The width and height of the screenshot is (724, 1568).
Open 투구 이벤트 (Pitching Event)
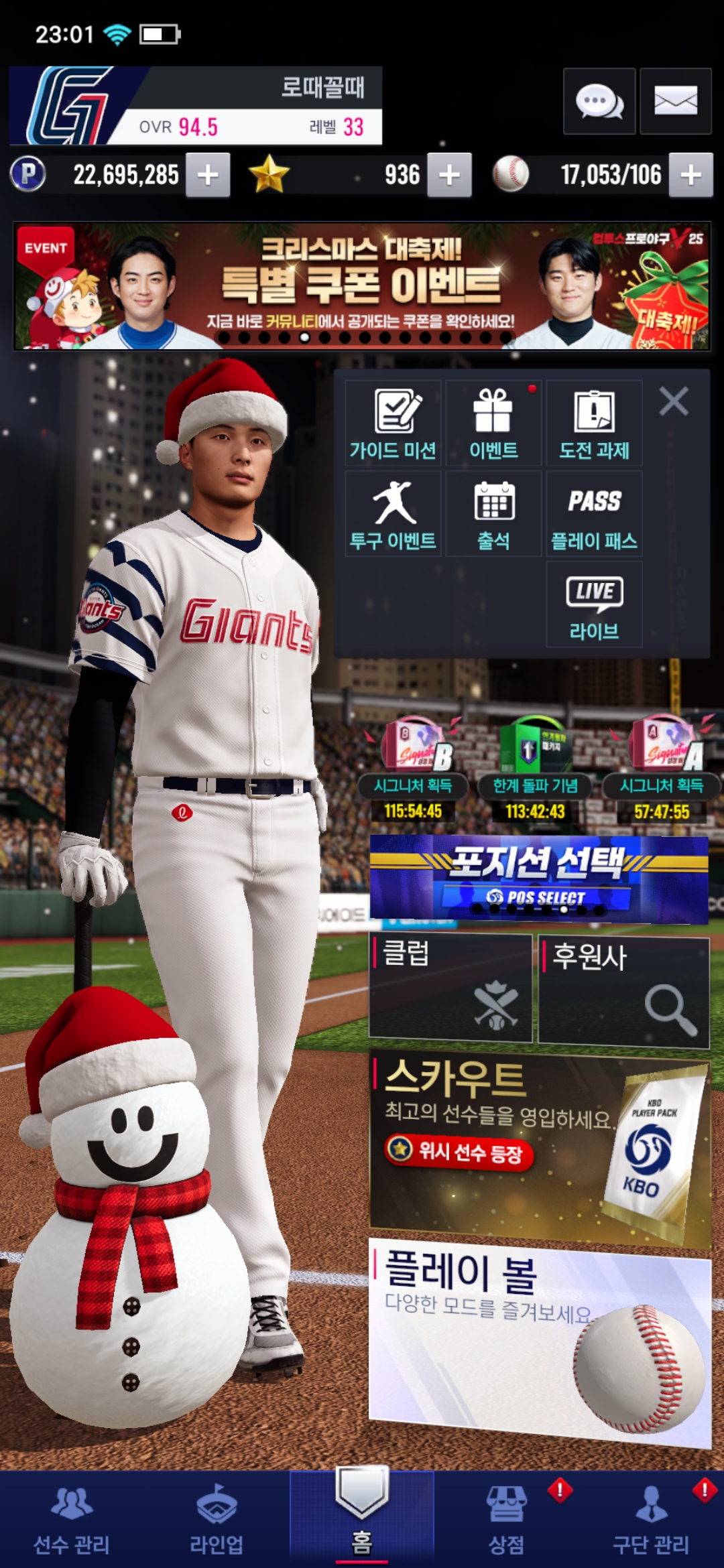[394, 514]
